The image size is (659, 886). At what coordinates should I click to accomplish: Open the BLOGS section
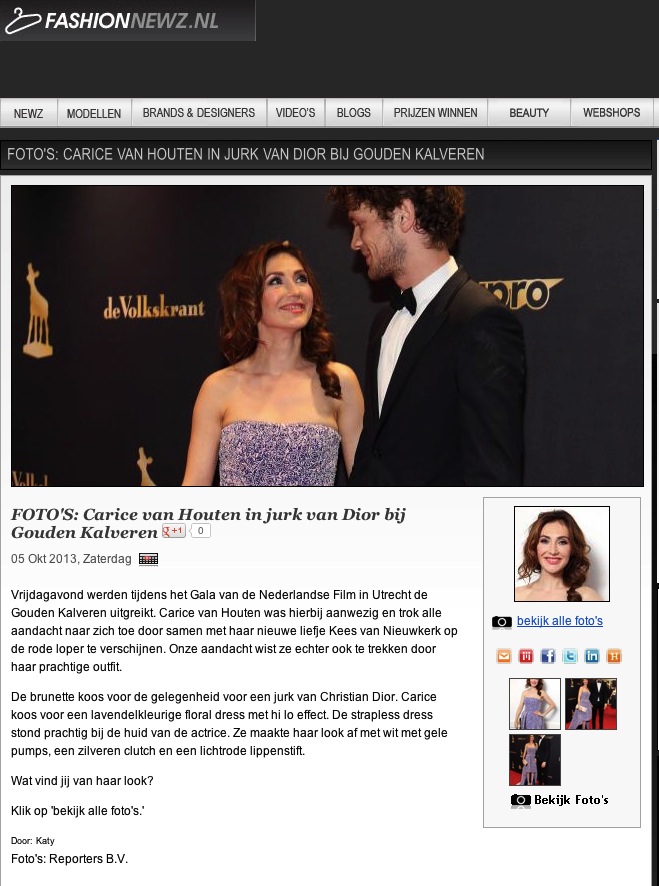(354, 113)
